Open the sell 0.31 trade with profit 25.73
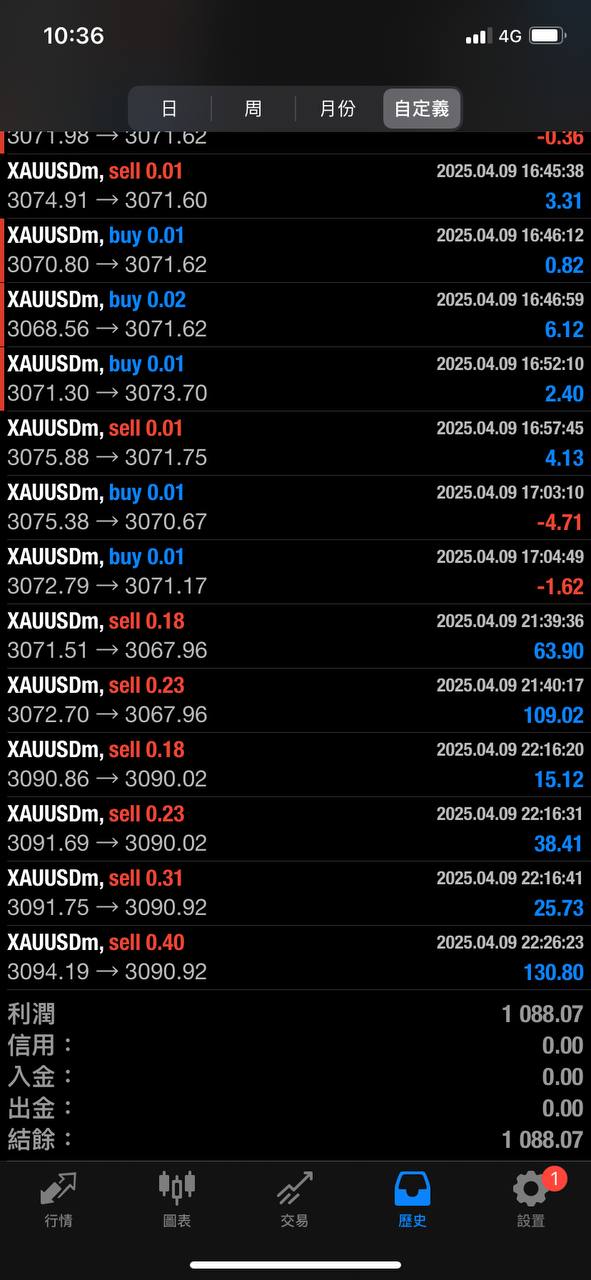Screen dimensions: 591x1280 tap(295, 893)
